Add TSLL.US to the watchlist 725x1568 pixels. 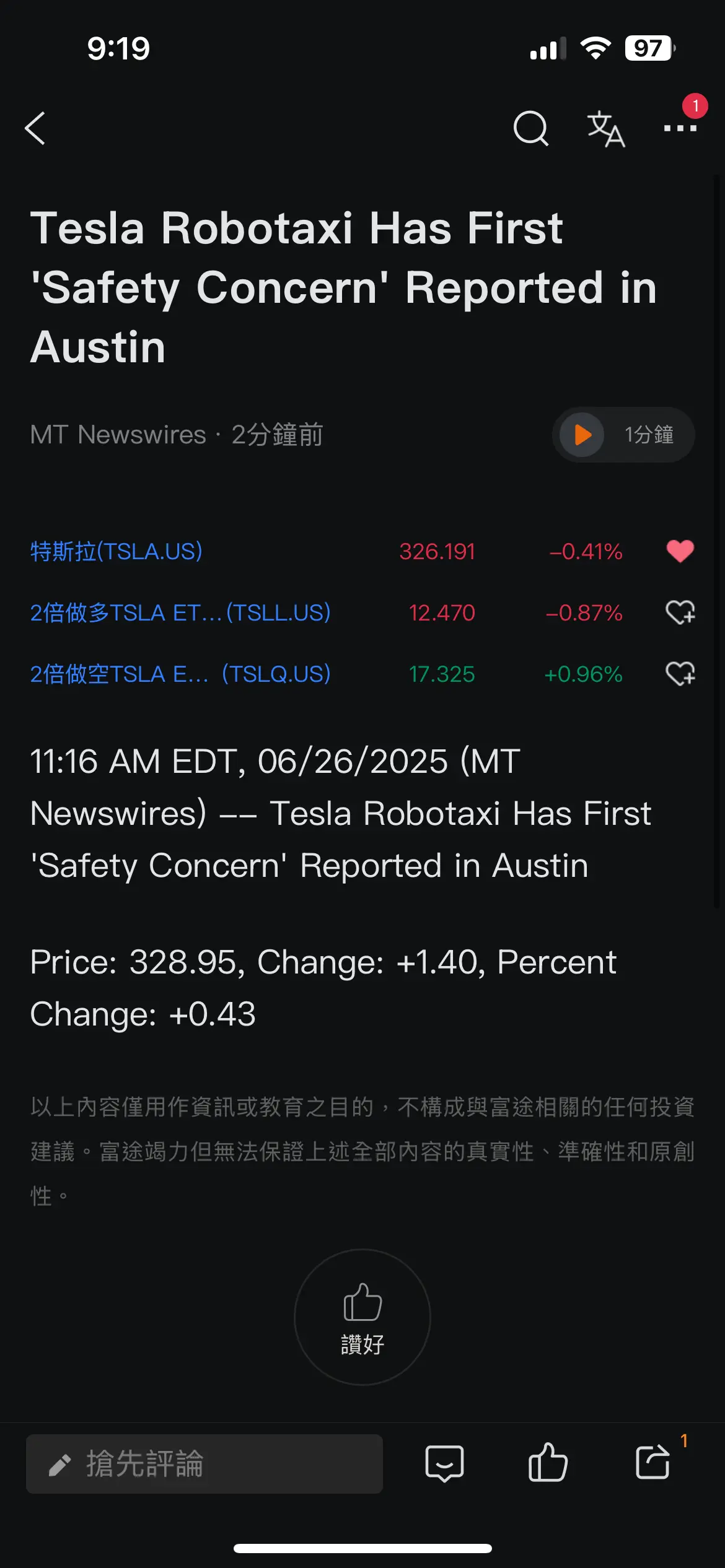pyautogui.click(x=680, y=612)
